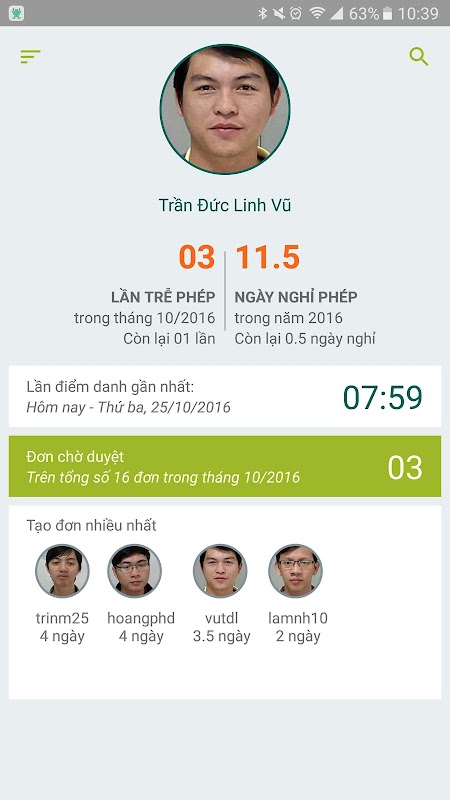Open the Lần điểm danh gần nhất card
The width and height of the screenshot is (450, 800).
click(x=225, y=396)
